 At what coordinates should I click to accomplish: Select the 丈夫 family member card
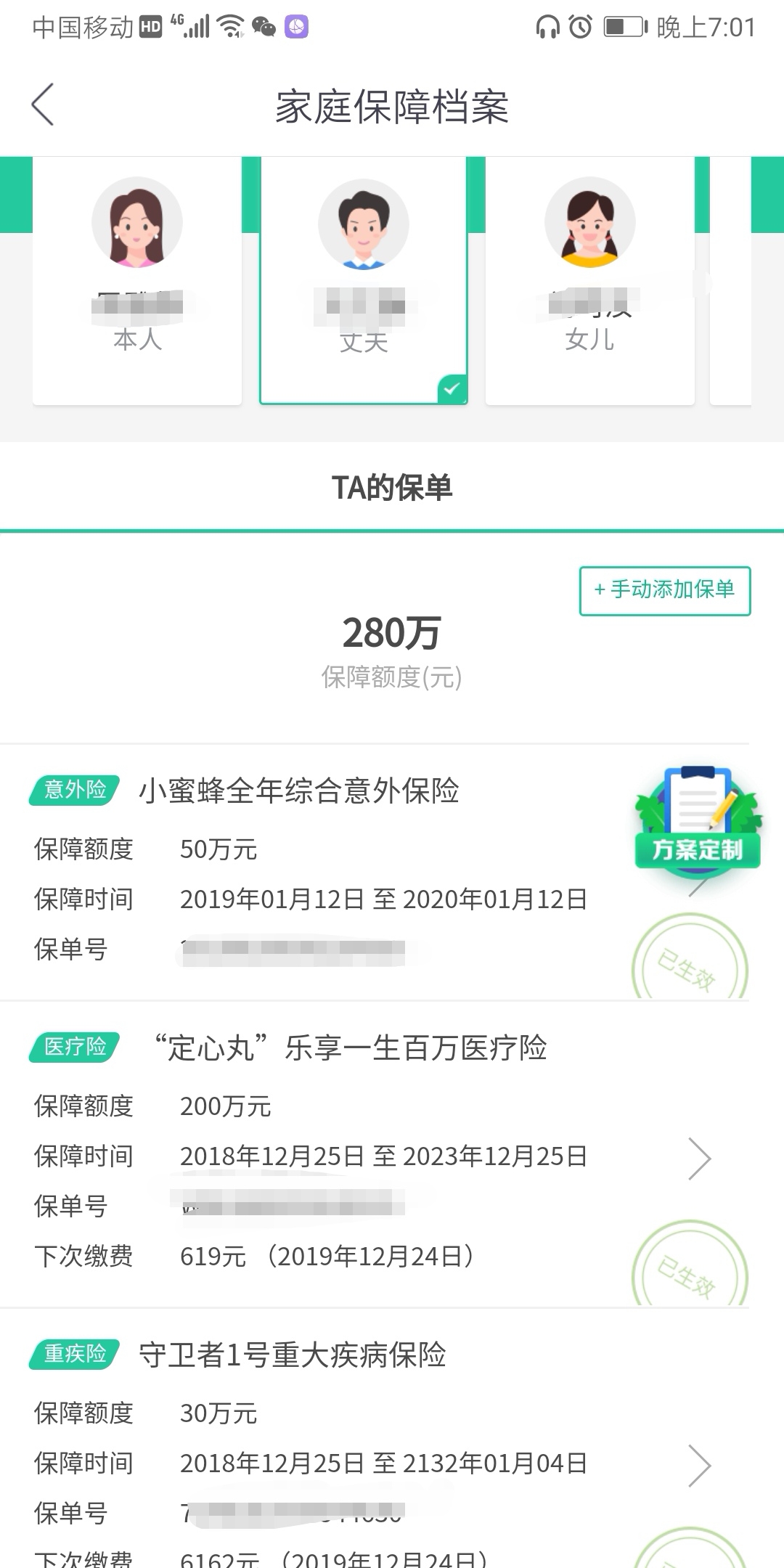[x=364, y=280]
